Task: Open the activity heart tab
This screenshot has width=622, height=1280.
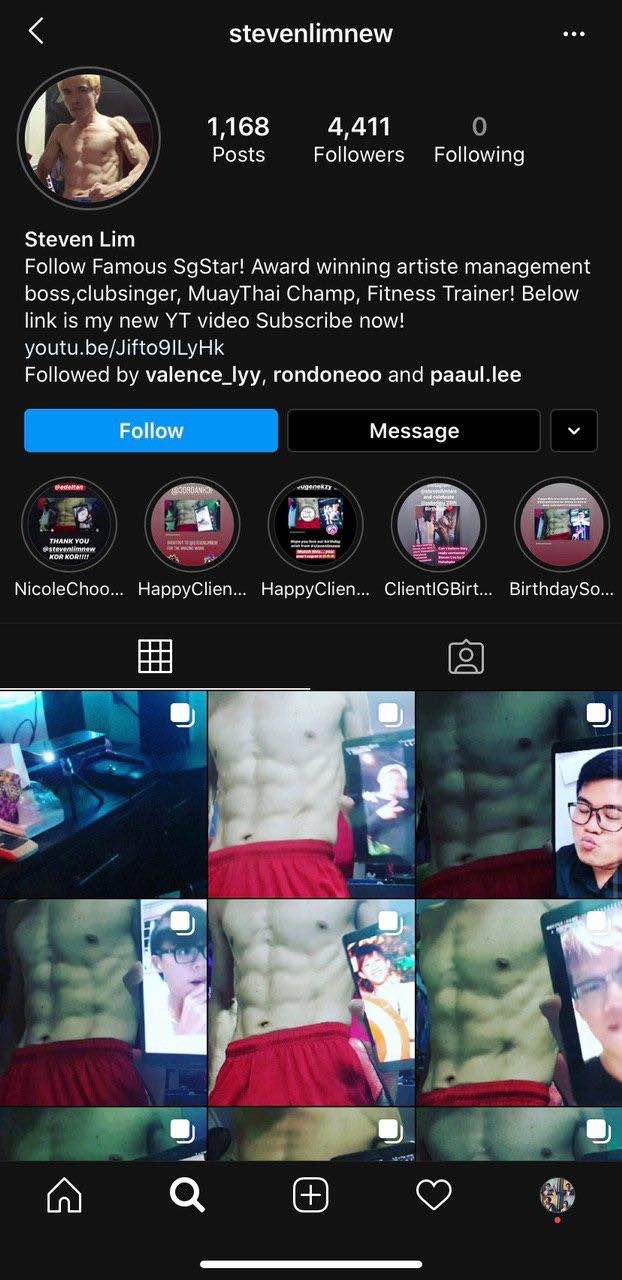Action: pos(434,1194)
